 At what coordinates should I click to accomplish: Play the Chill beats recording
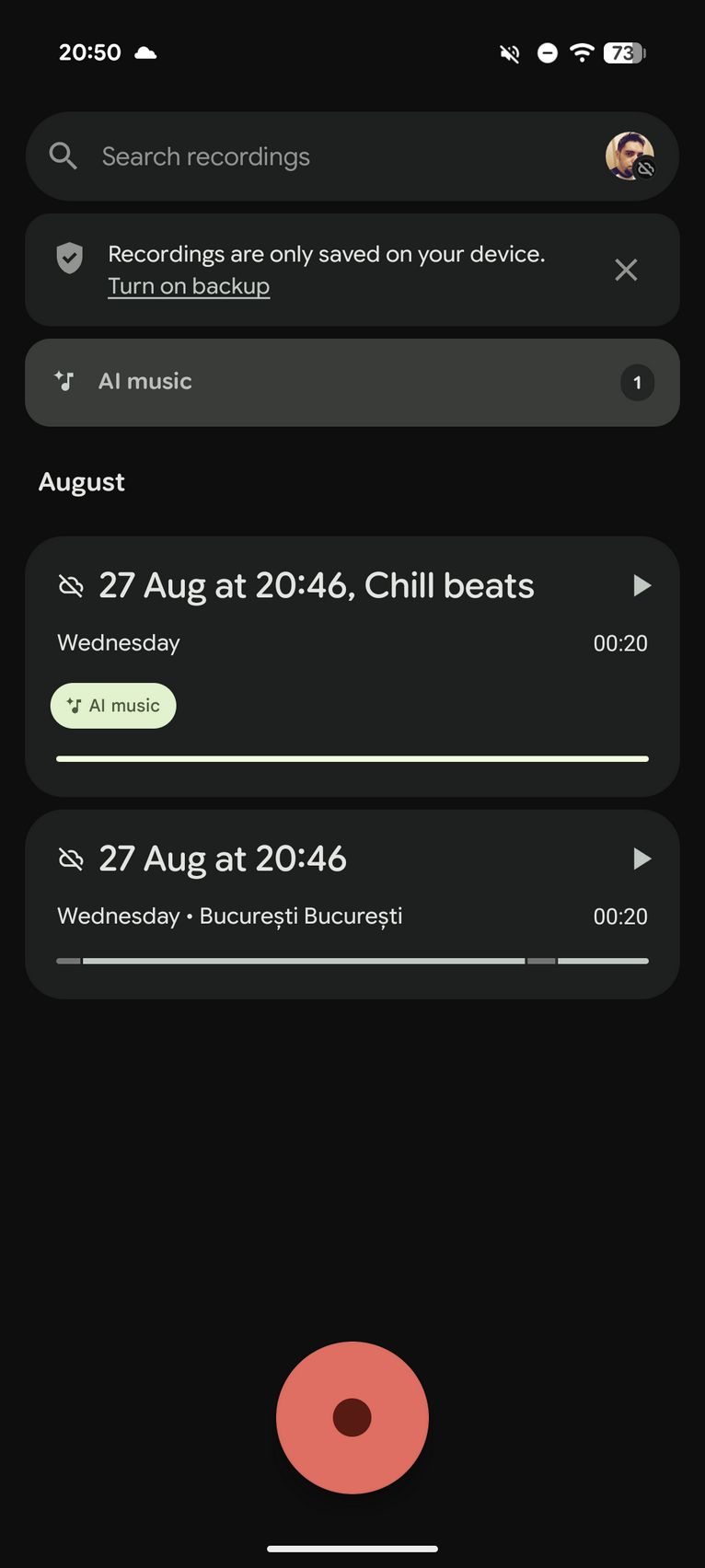(x=641, y=585)
